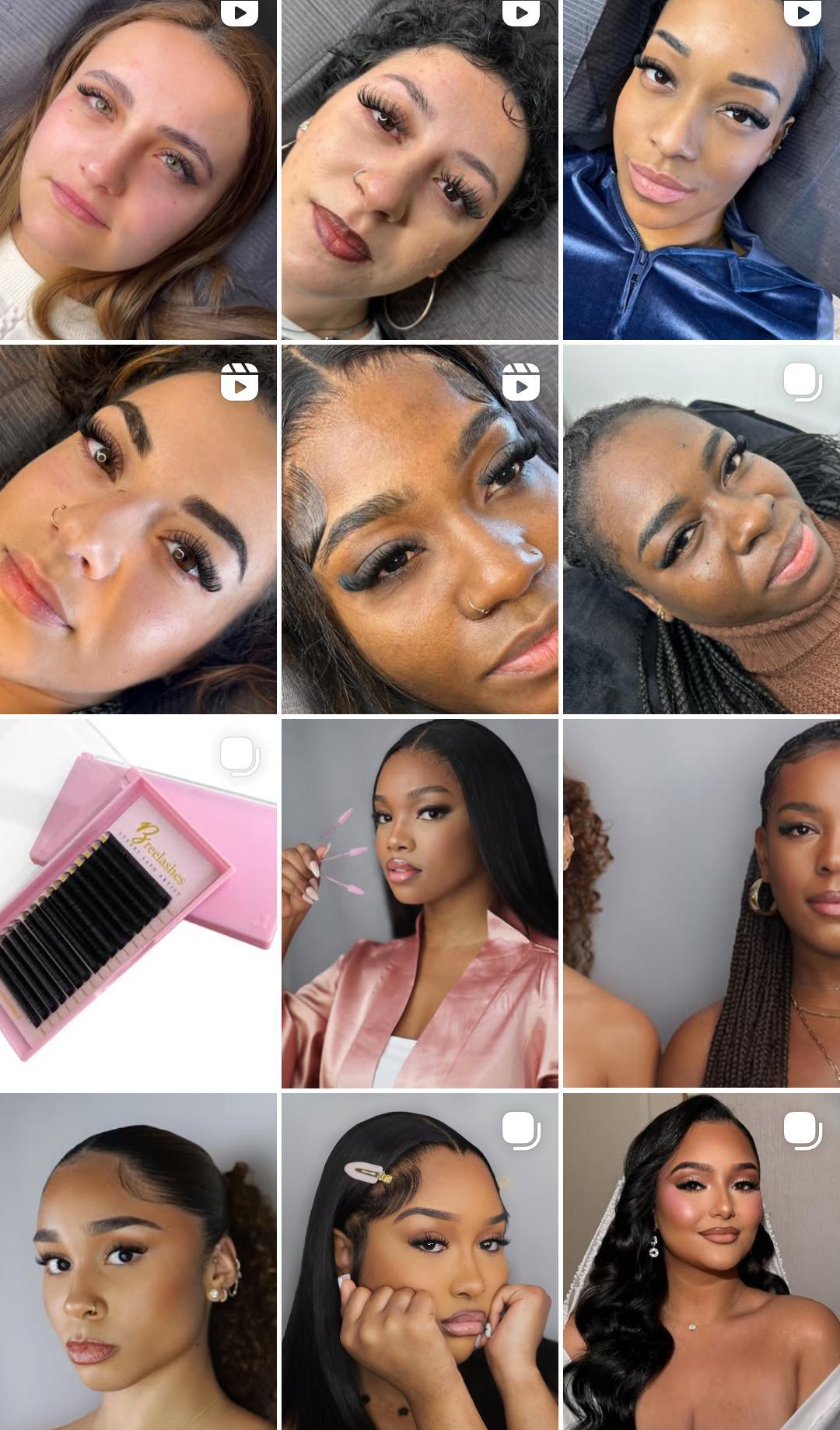View the reel showing a close-up with a gold nose hoop and dark brows
The image size is (840, 1430).
click(x=138, y=529)
